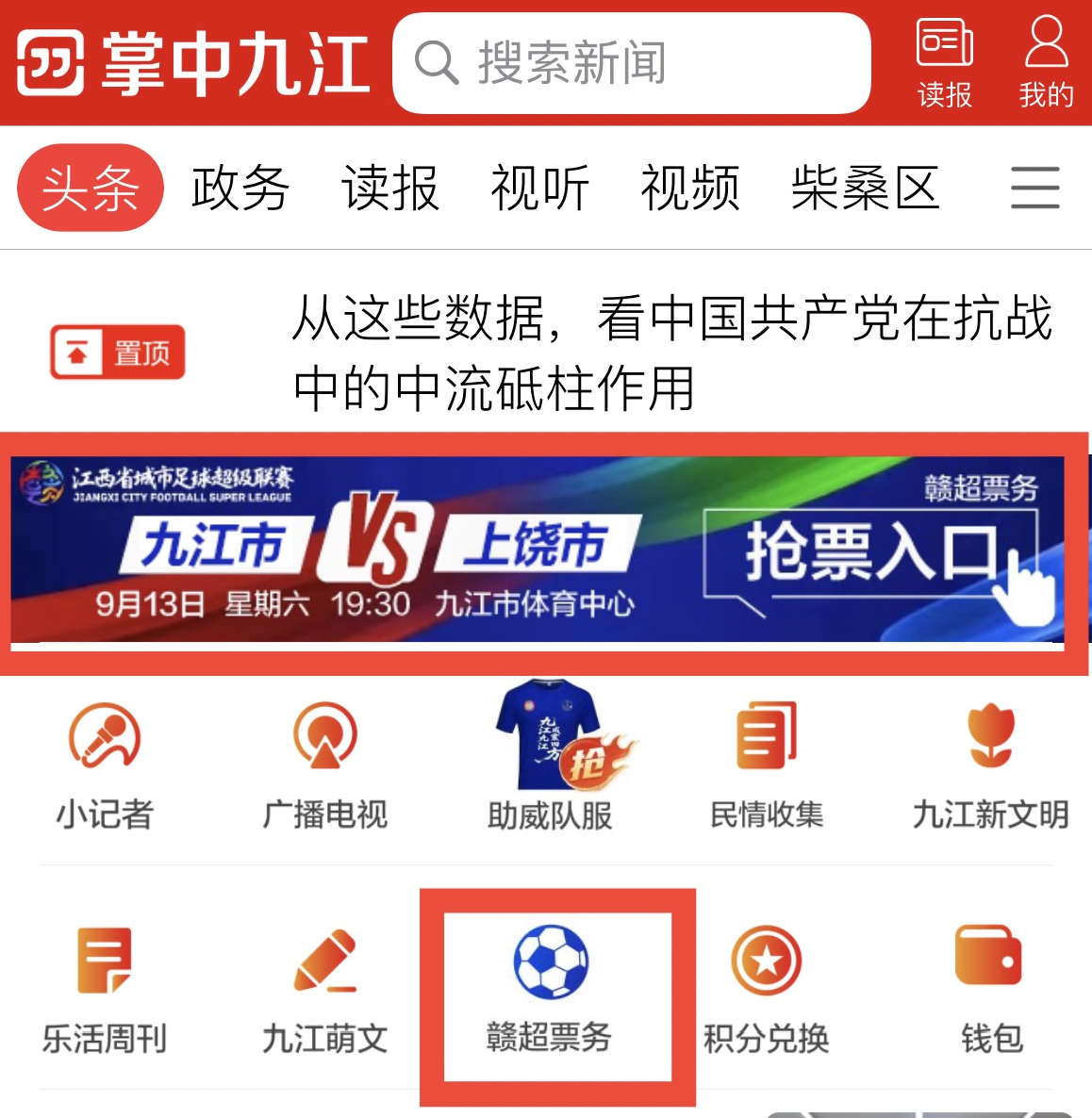
Task: Switch to the 柴桑区 tab
Action: point(865,188)
